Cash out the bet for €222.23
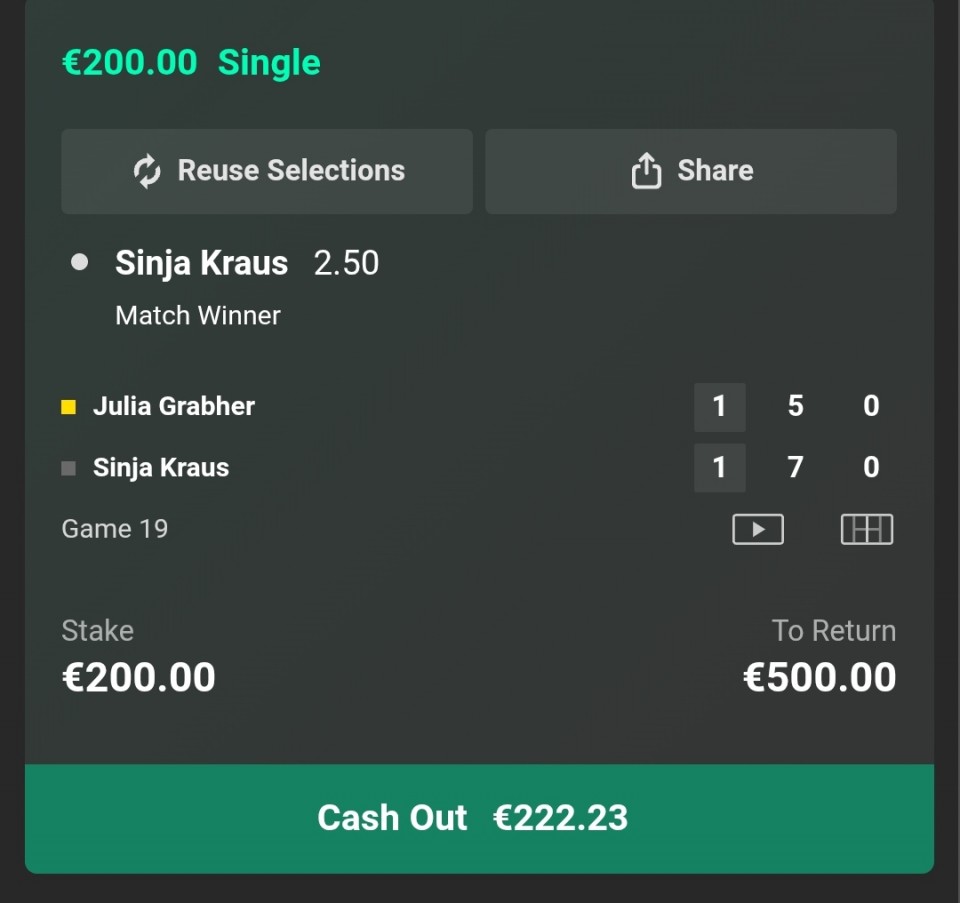This screenshot has width=960, height=903. click(479, 818)
